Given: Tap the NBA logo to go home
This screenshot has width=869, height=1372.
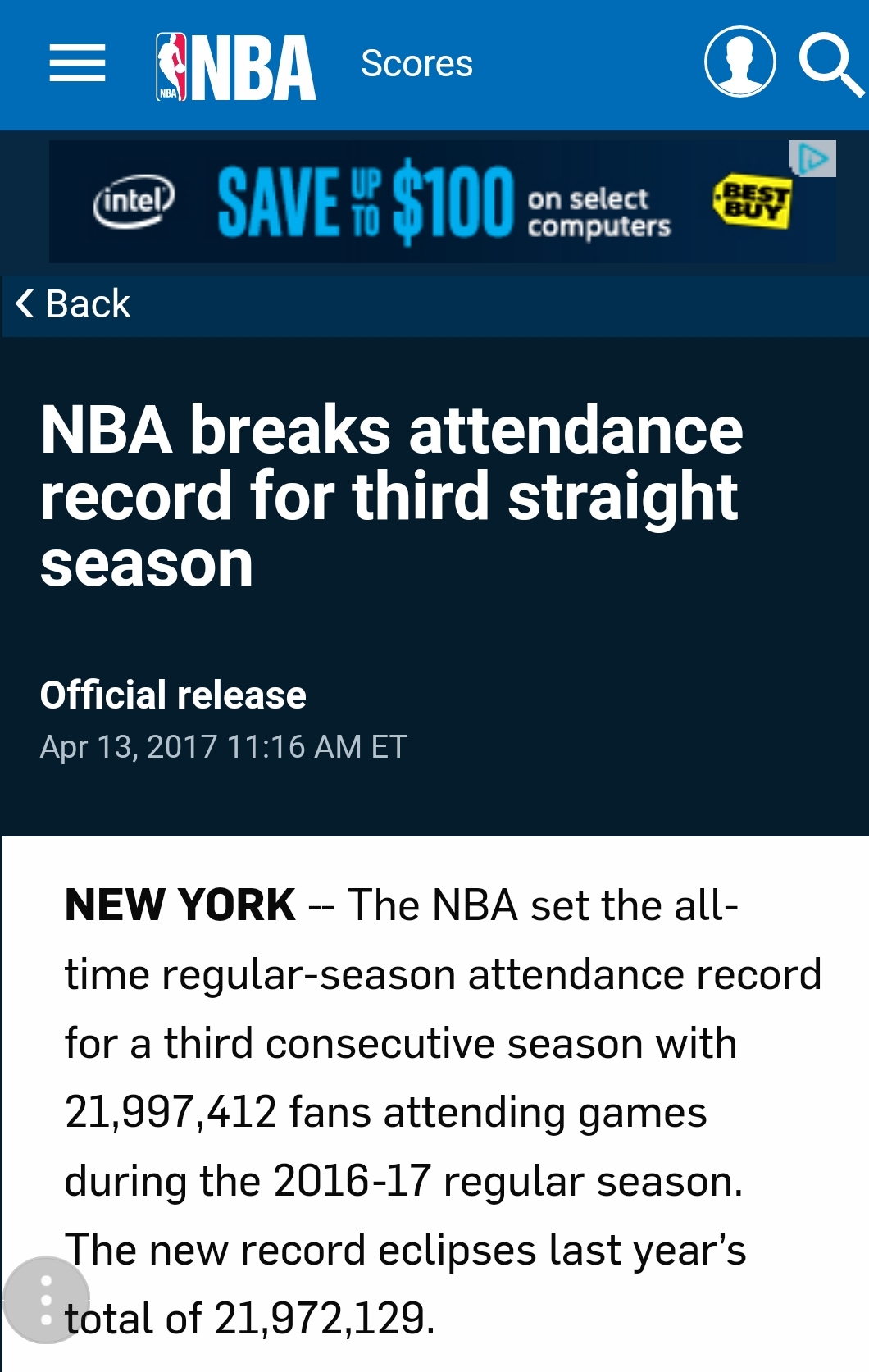Looking at the screenshot, I should click(x=236, y=67).
